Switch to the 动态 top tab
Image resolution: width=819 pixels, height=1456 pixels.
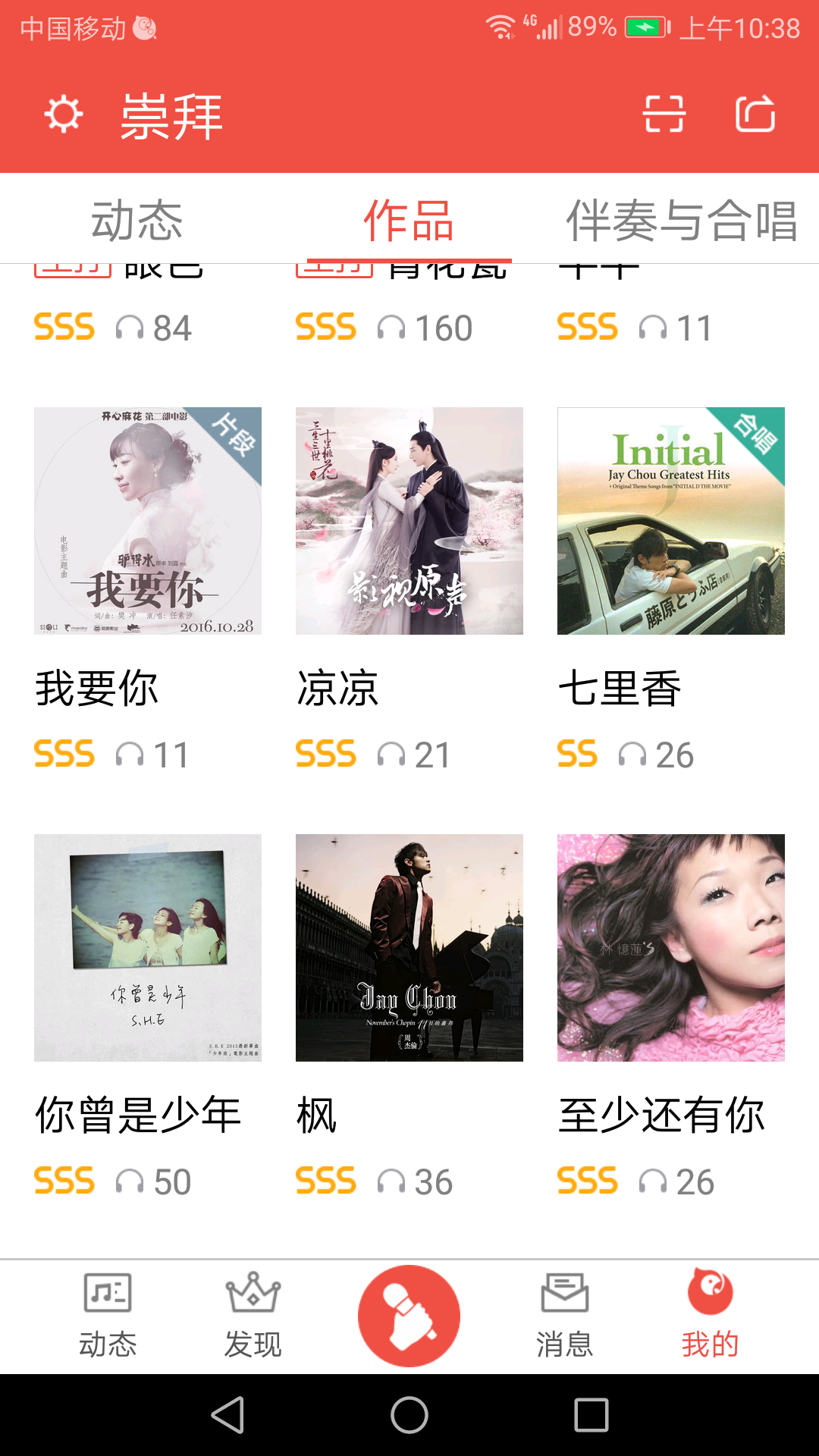click(136, 221)
